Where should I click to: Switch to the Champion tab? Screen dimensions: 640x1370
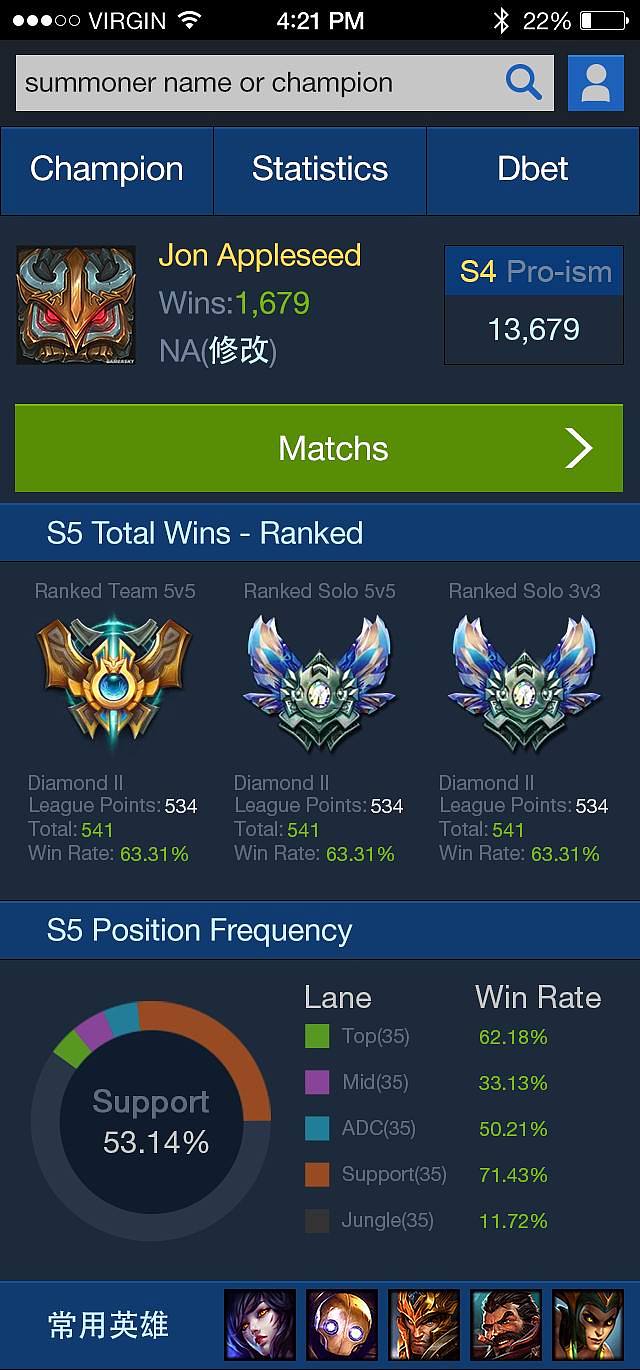pos(107,170)
